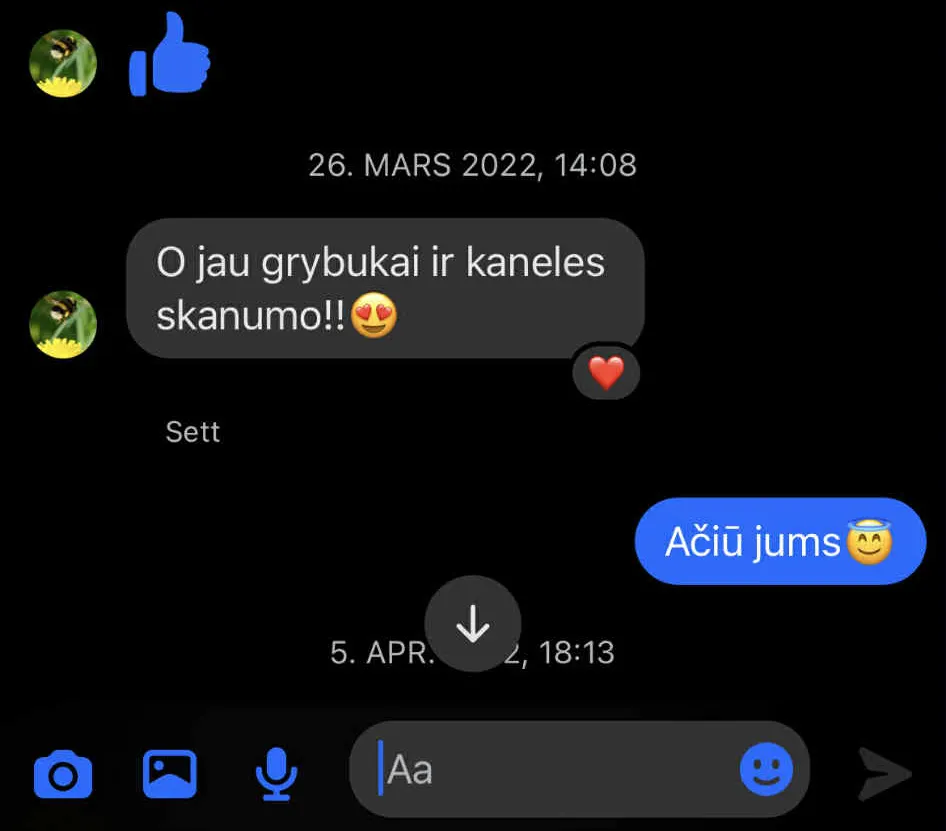Jump to latest messages with down arrow

click(473, 624)
